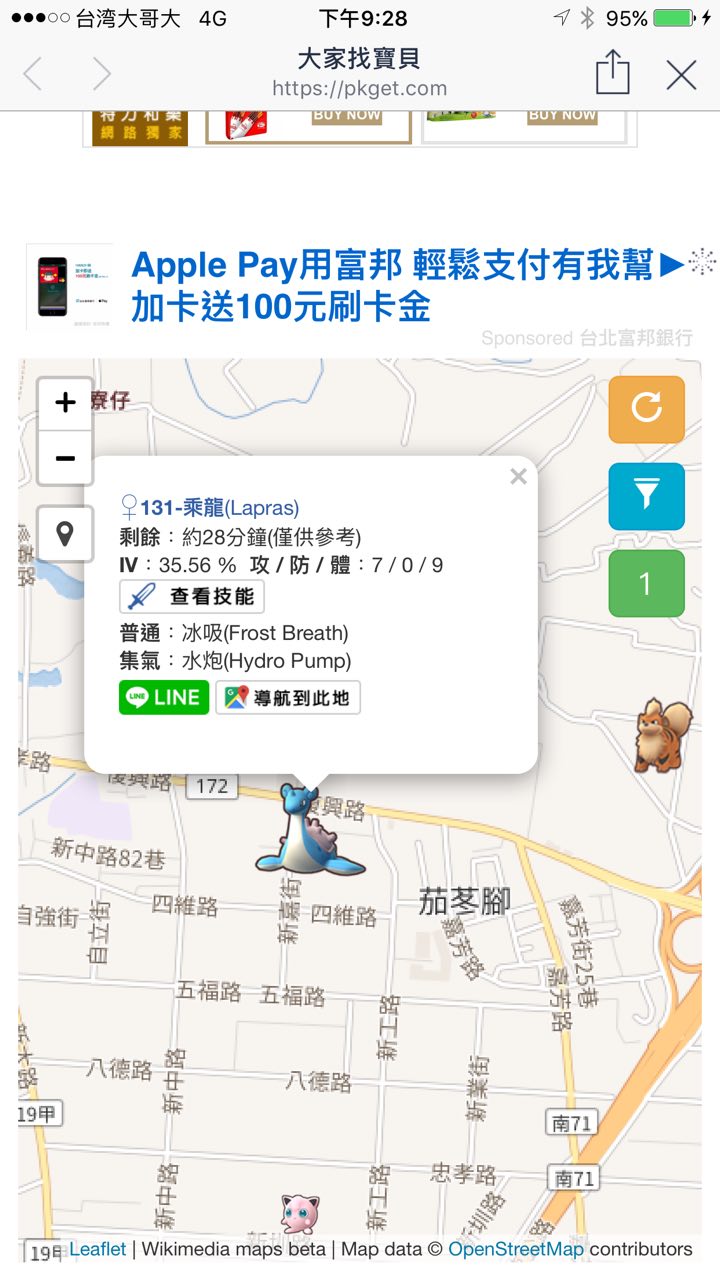Zoom out on the map
This screenshot has width=720, height=1280.
(x=65, y=458)
